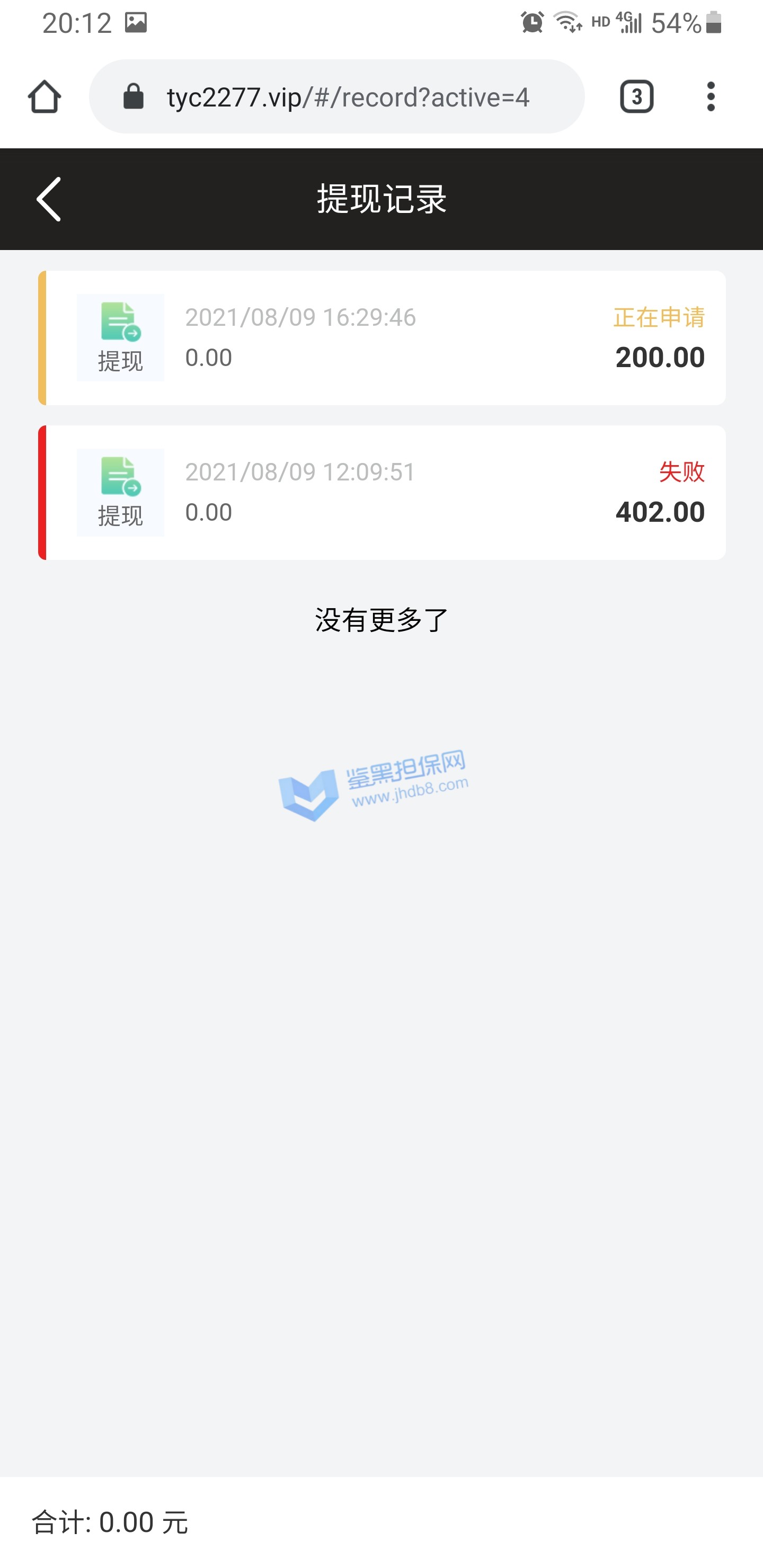Open the 200.00 正在申请 withdrawal record
Screen dimensions: 763x1568
pos(382,338)
